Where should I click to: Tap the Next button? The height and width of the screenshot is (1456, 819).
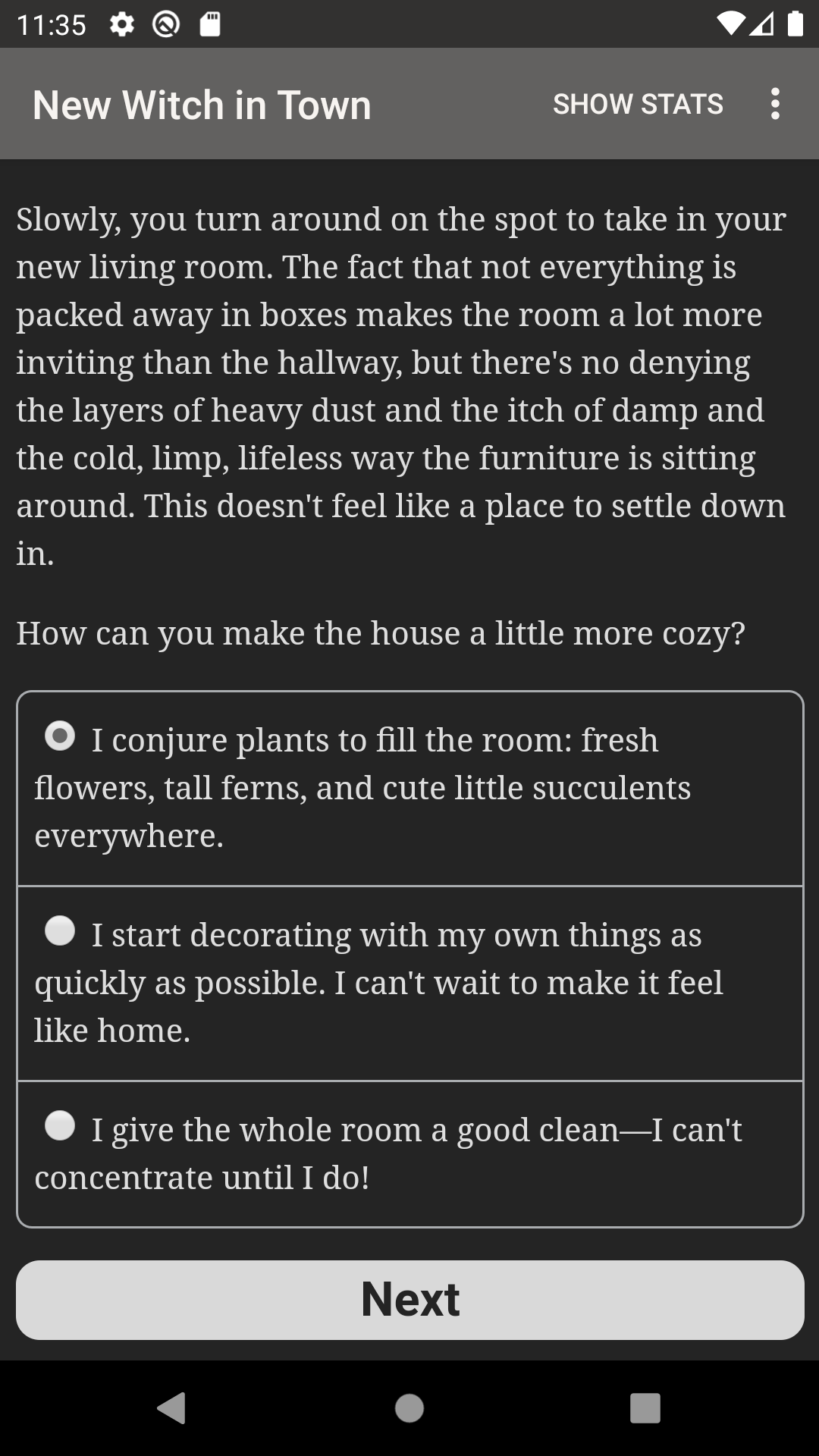pyautogui.click(x=409, y=1300)
